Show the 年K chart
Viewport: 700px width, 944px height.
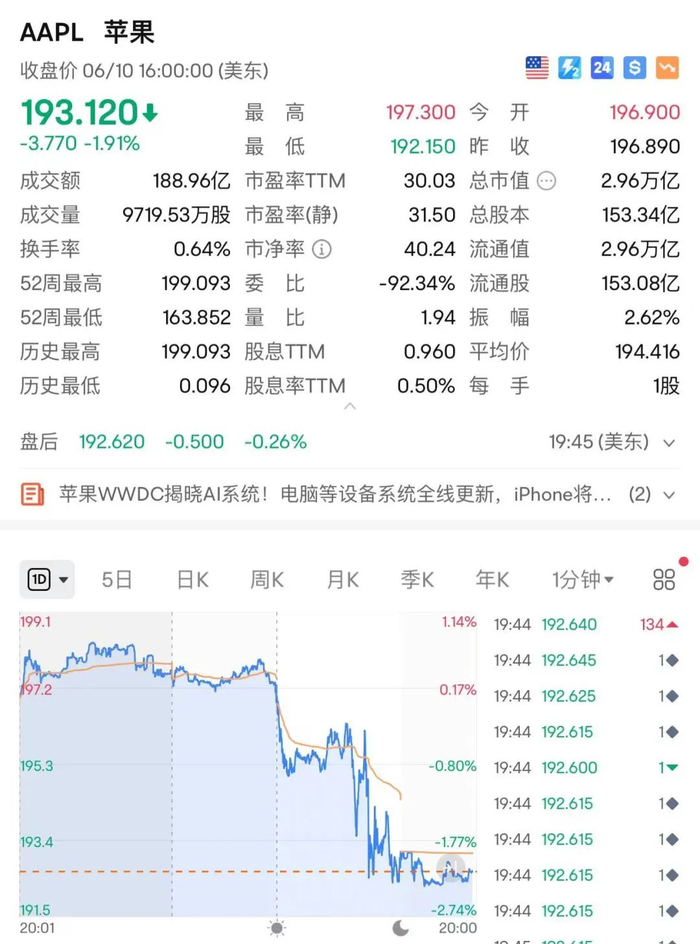pyautogui.click(x=492, y=579)
